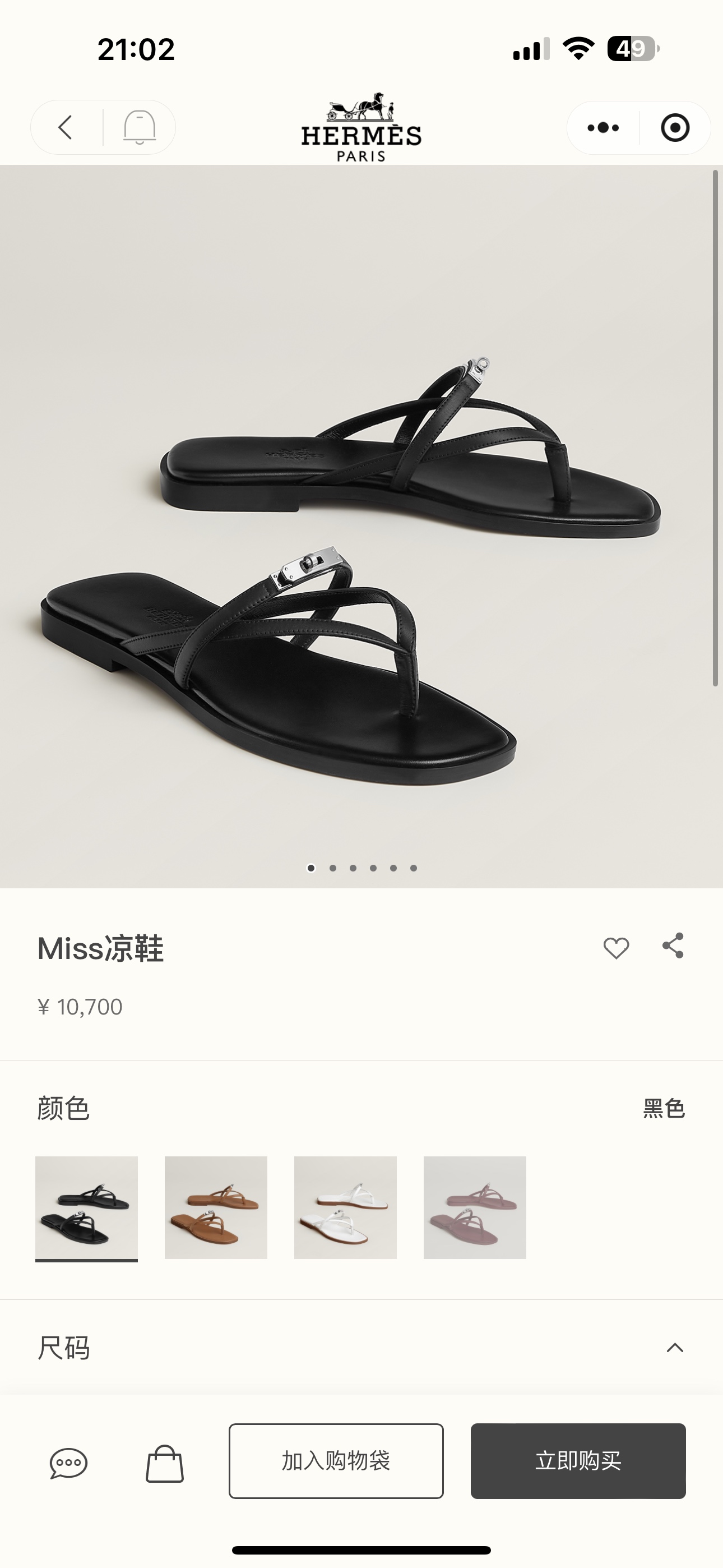
Task: Select the brown sandal color swatch
Action: coord(215,1207)
